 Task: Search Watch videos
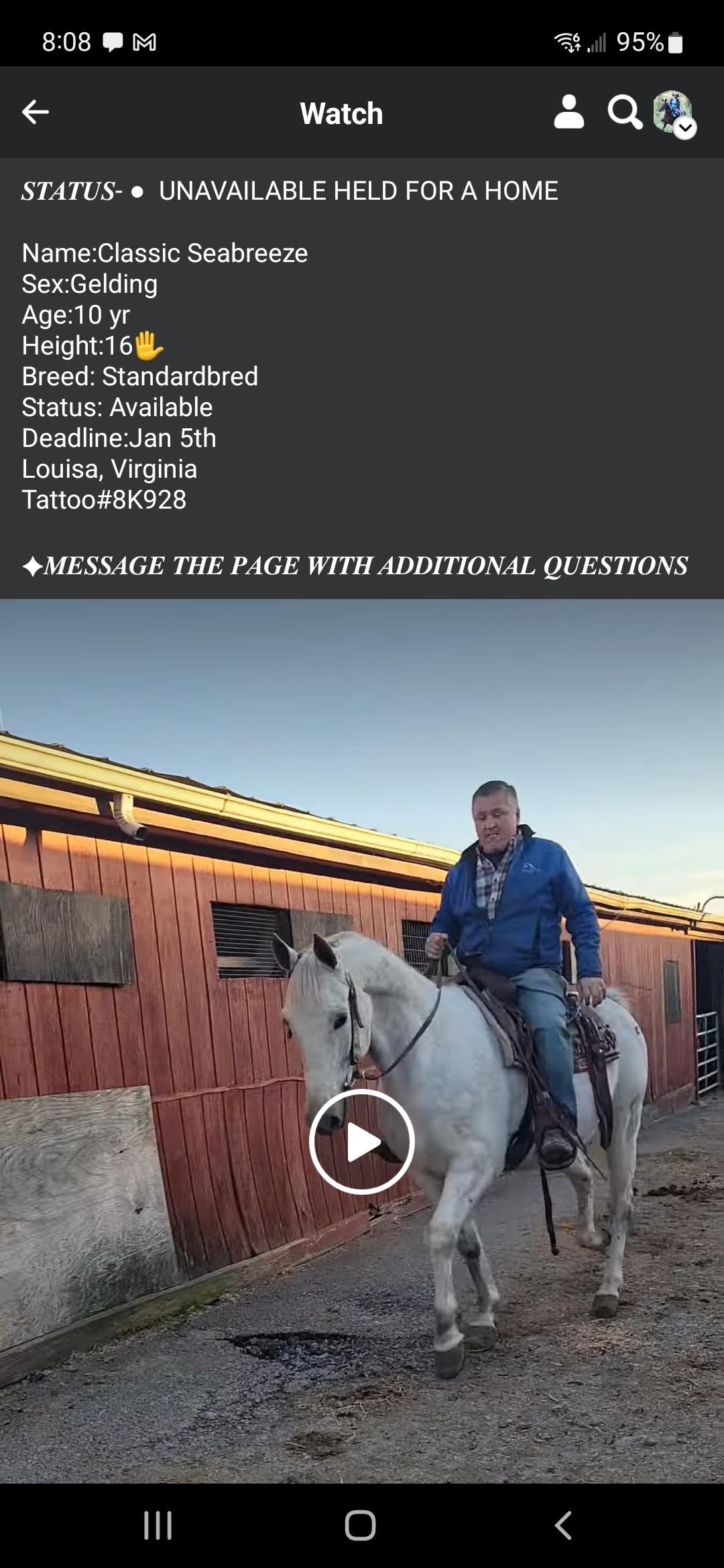[624, 113]
